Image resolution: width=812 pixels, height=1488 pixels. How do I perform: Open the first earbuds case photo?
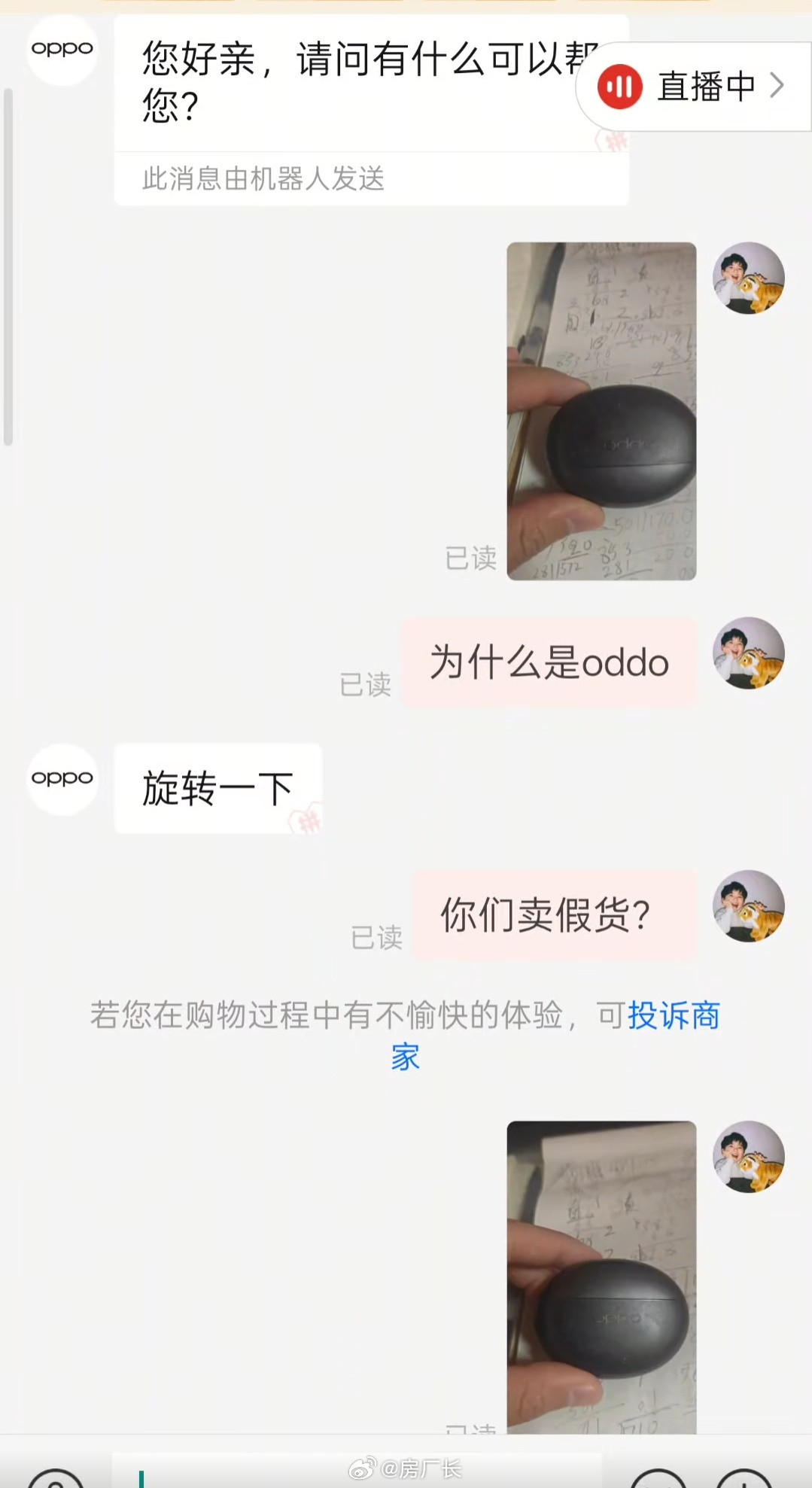coord(601,410)
